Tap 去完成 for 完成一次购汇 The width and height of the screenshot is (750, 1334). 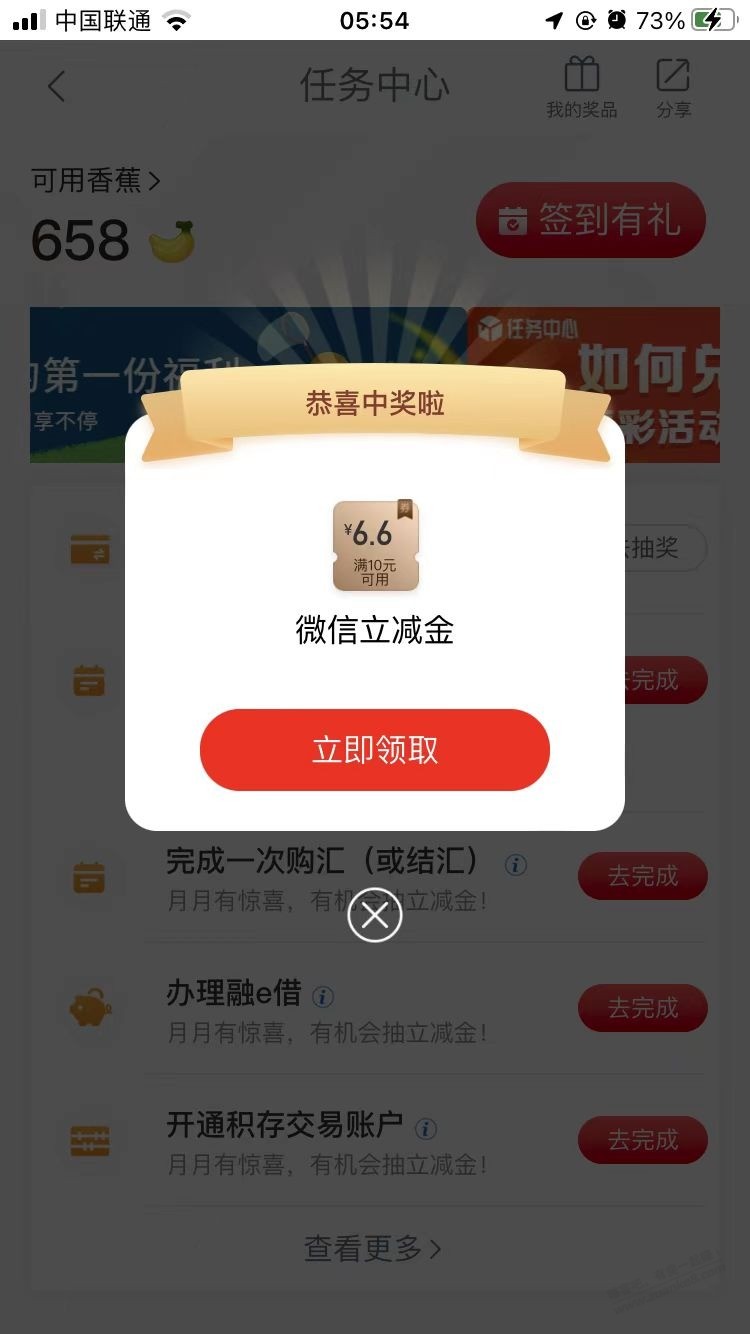642,877
